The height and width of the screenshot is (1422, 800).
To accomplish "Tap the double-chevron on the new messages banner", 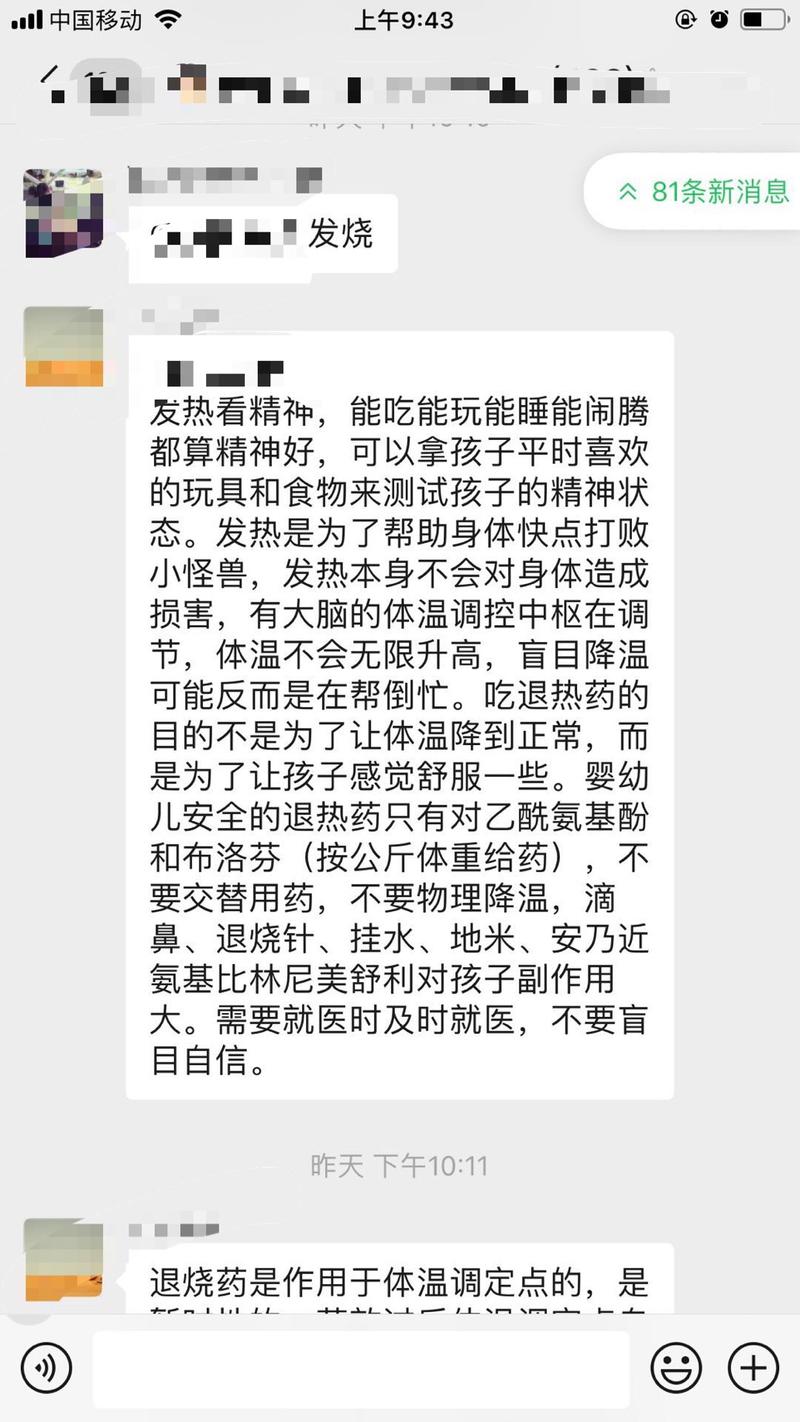I will 630,189.
